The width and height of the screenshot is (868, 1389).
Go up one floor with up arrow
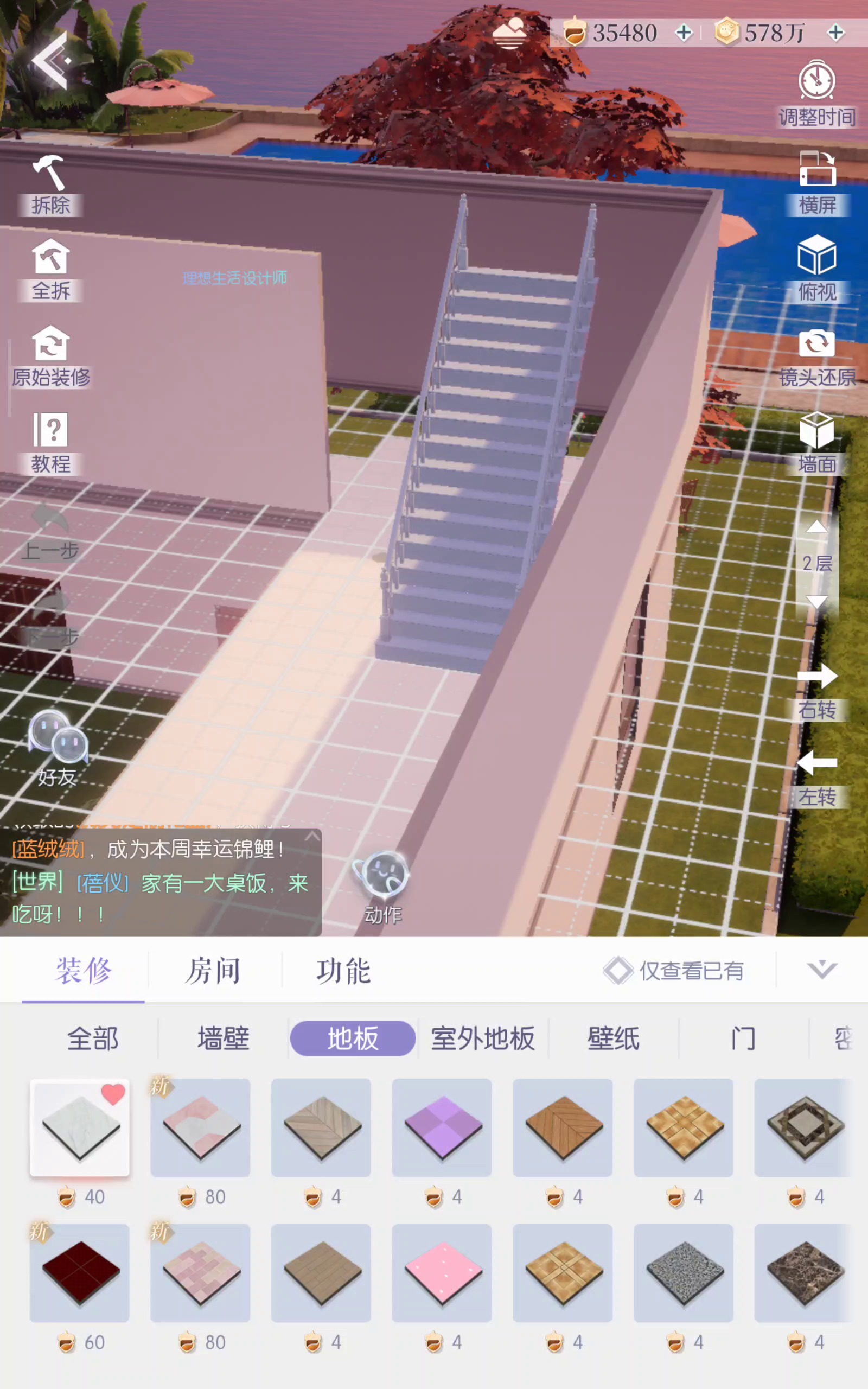tap(816, 527)
